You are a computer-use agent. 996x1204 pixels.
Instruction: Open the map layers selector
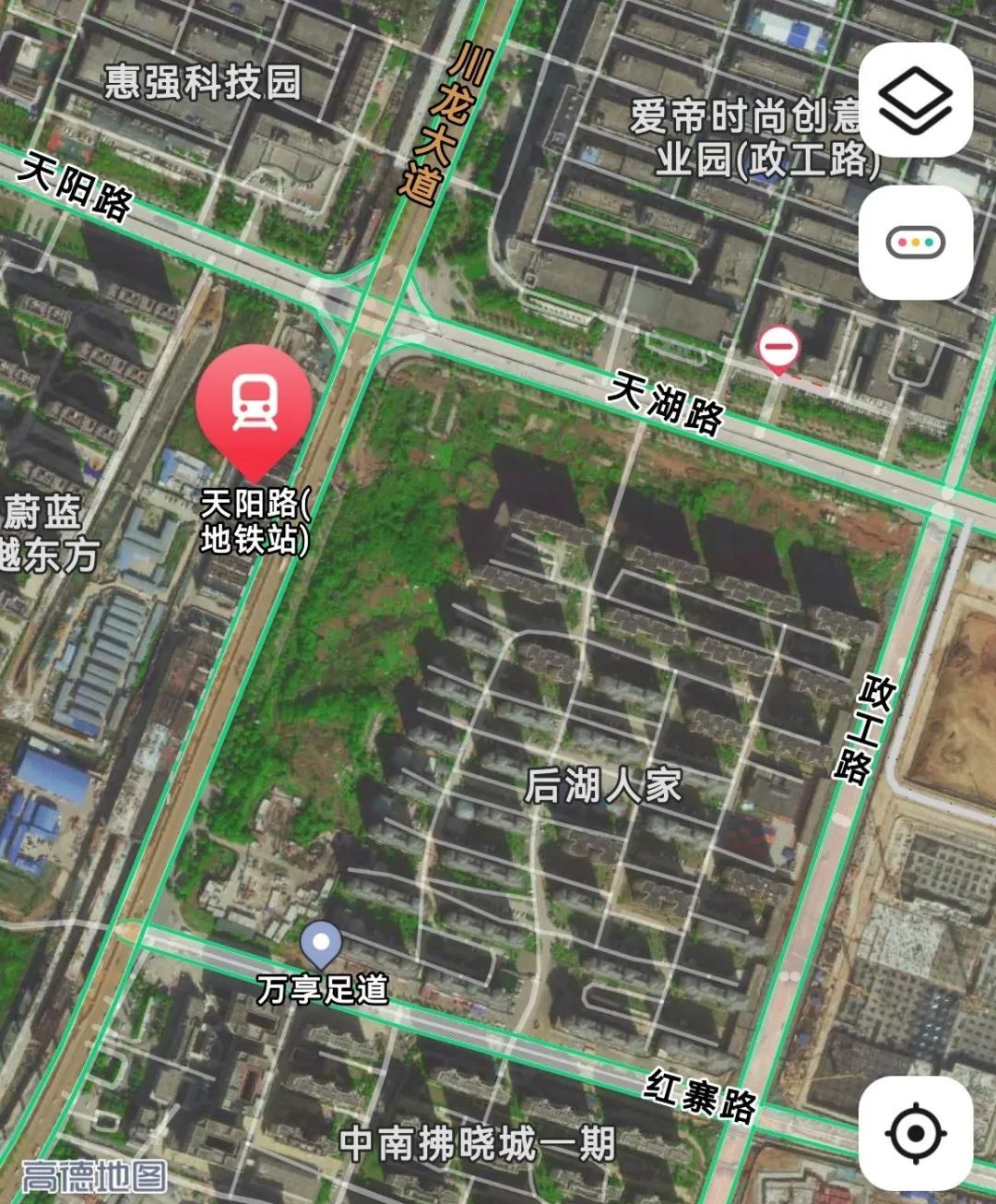tap(915, 100)
